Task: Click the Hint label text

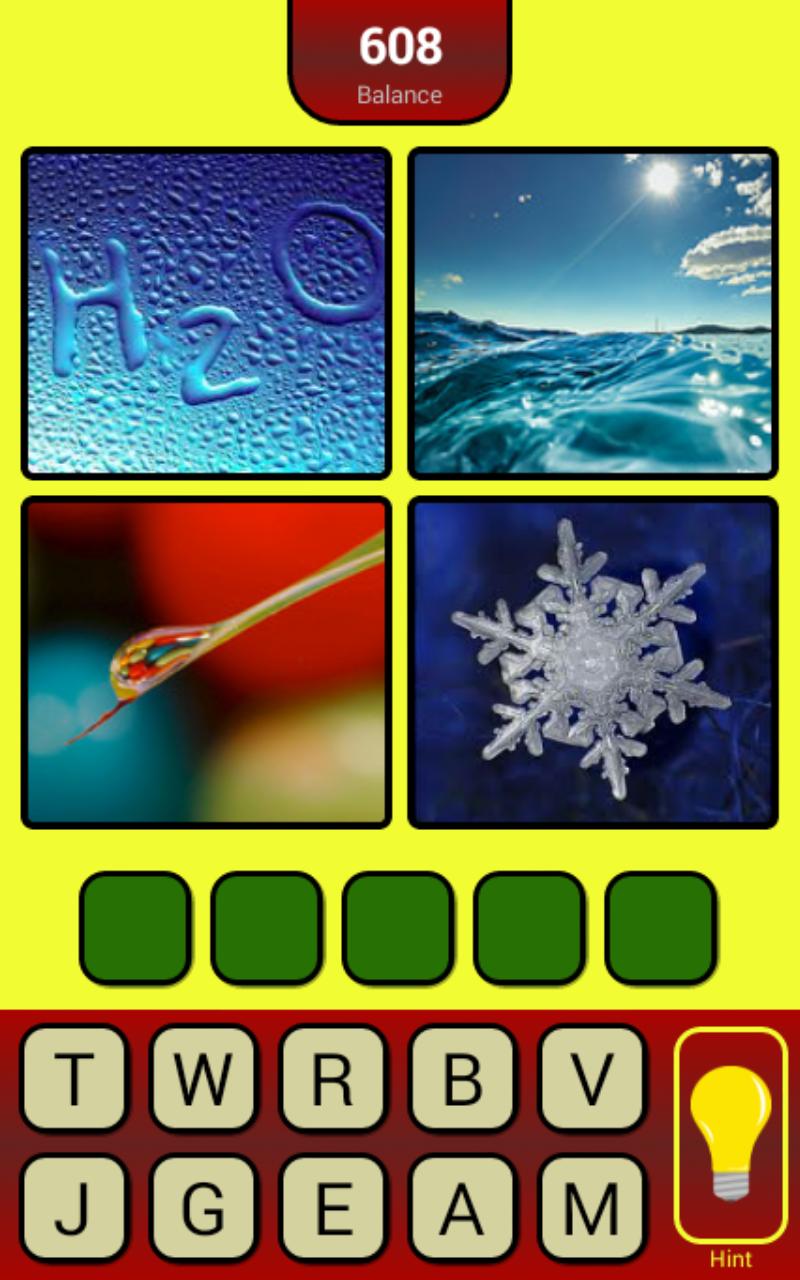Action: (732, 1257)
